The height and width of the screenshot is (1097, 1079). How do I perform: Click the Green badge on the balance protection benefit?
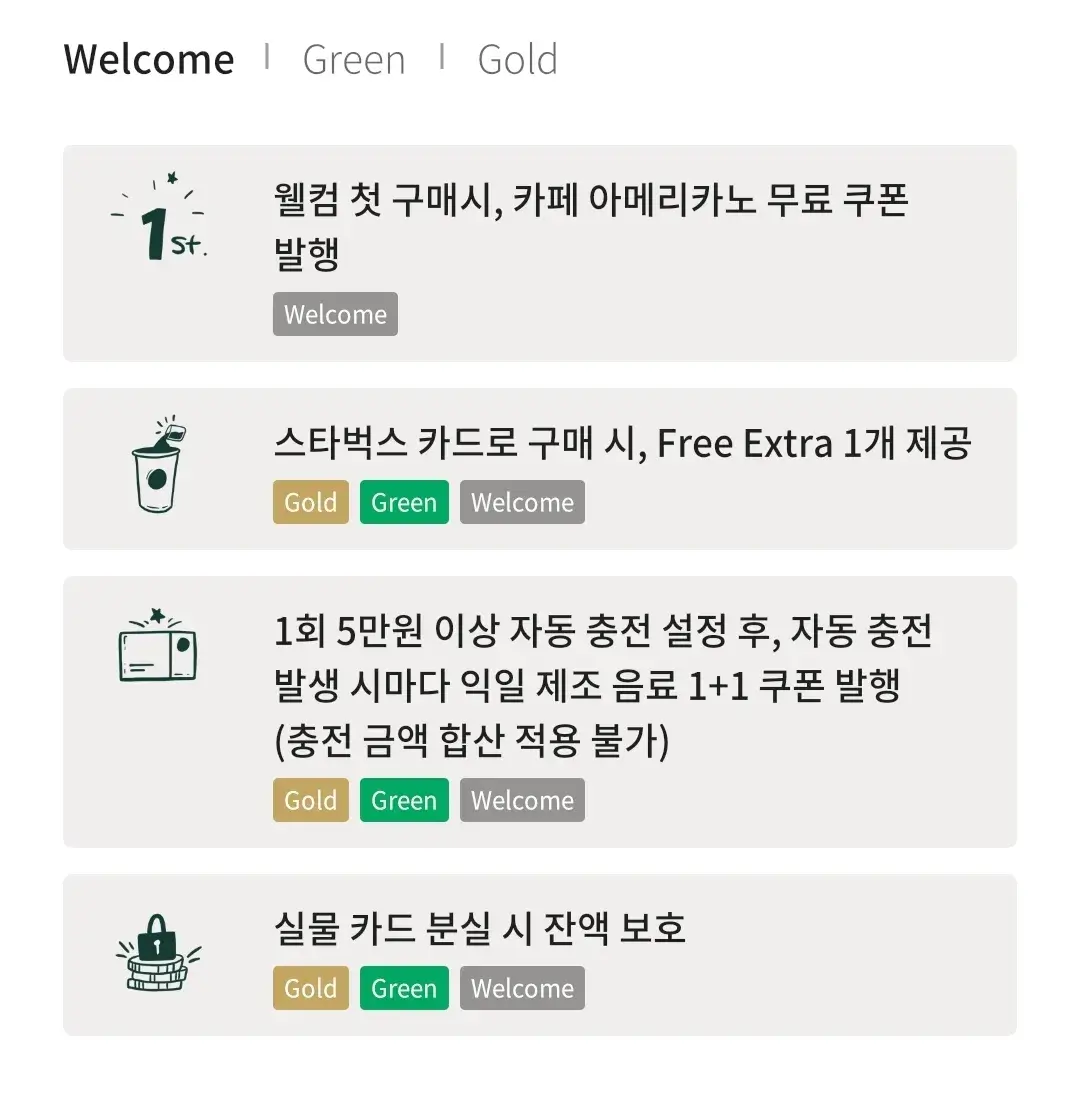click(403, 988)
